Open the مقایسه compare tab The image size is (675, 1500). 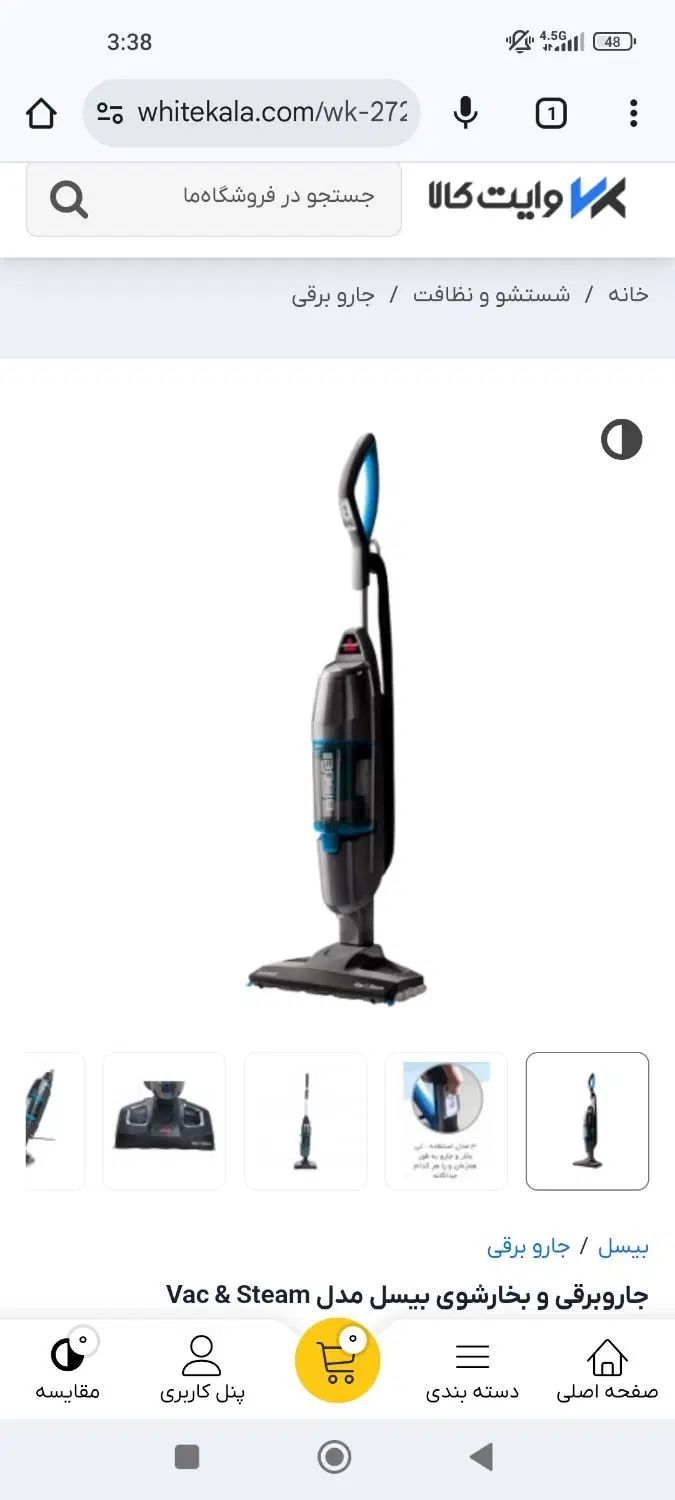point(68,1370)
